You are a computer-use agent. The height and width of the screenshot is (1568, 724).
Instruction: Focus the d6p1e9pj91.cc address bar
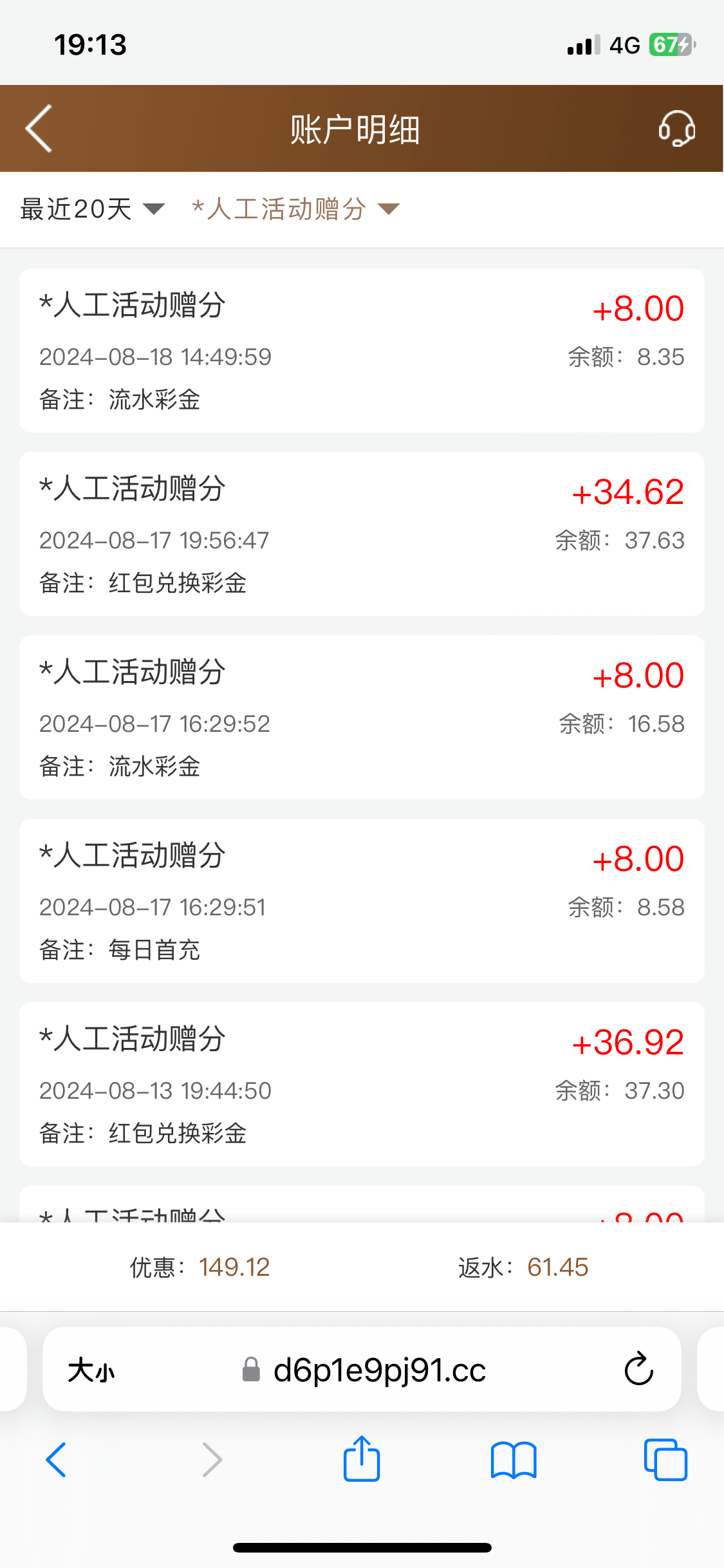coord(379,1370)
